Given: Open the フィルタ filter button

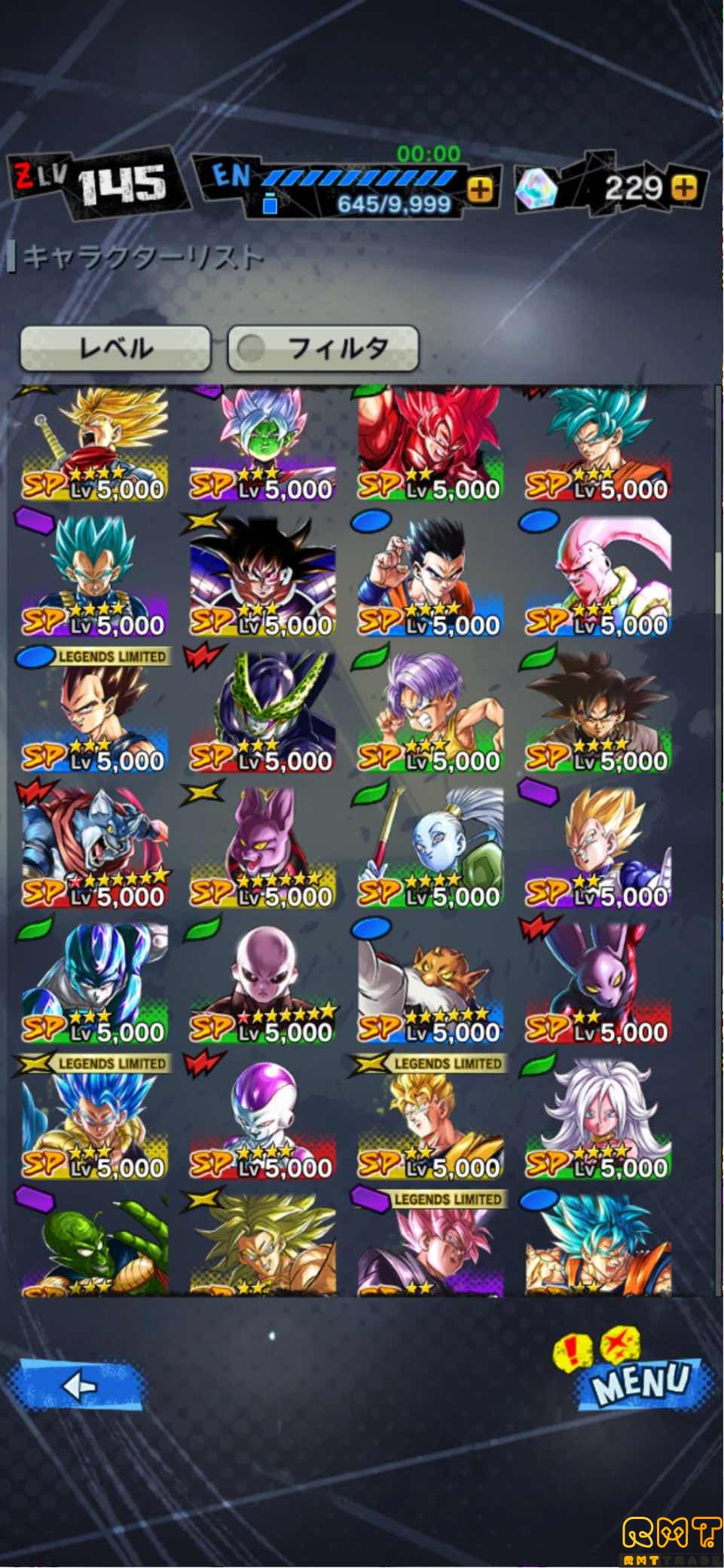Looking at the screenshot, I should point(323,348).
